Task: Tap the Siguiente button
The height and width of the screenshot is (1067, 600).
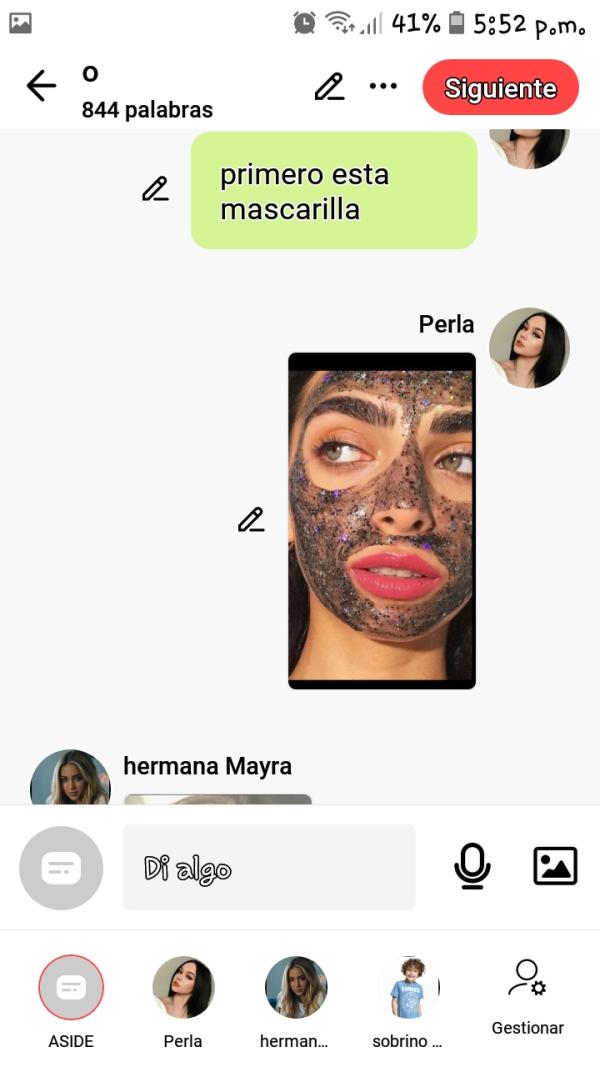Action: [500, 88]
